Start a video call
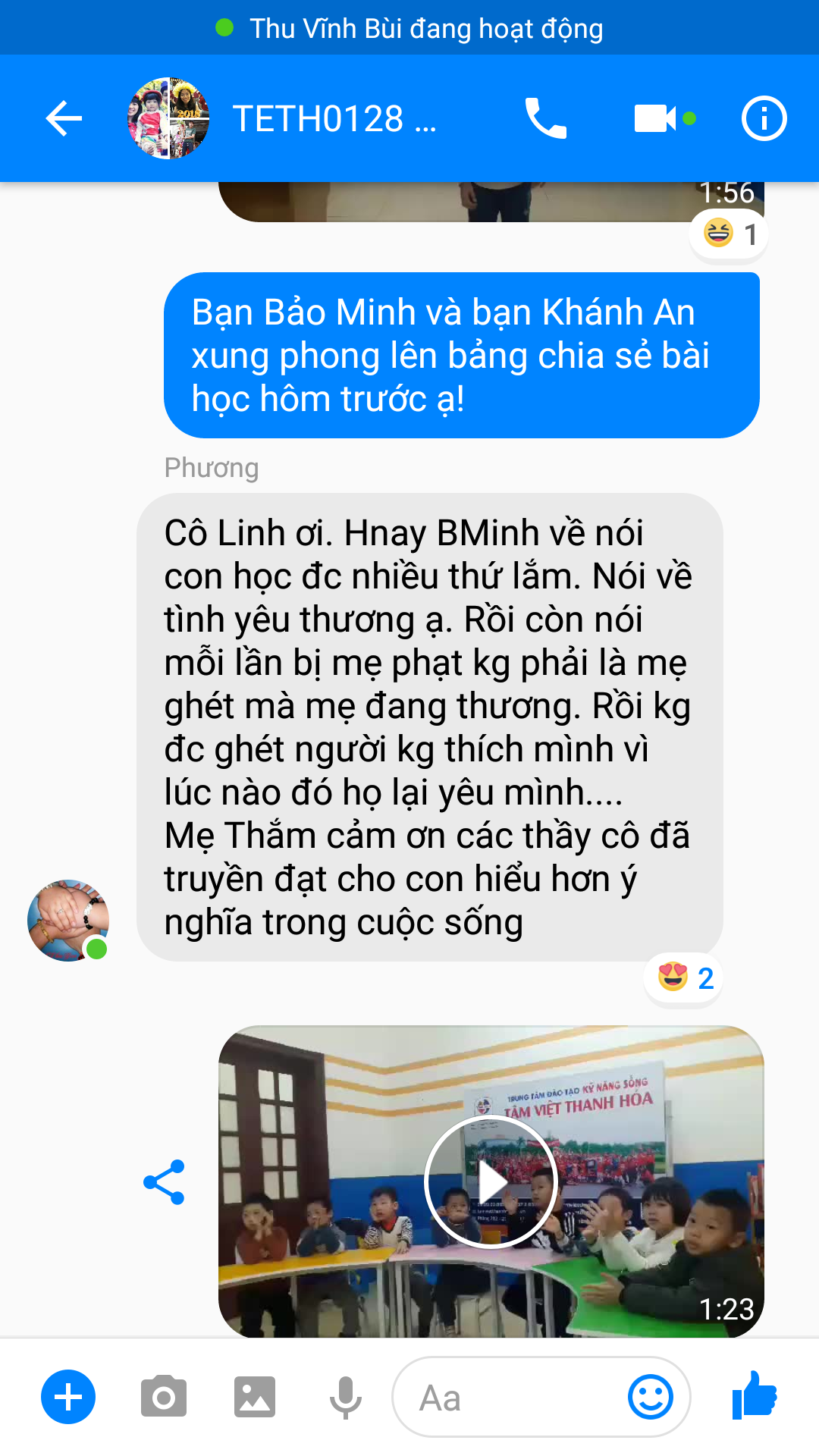819x1456 pixels. tap(655, 118)
